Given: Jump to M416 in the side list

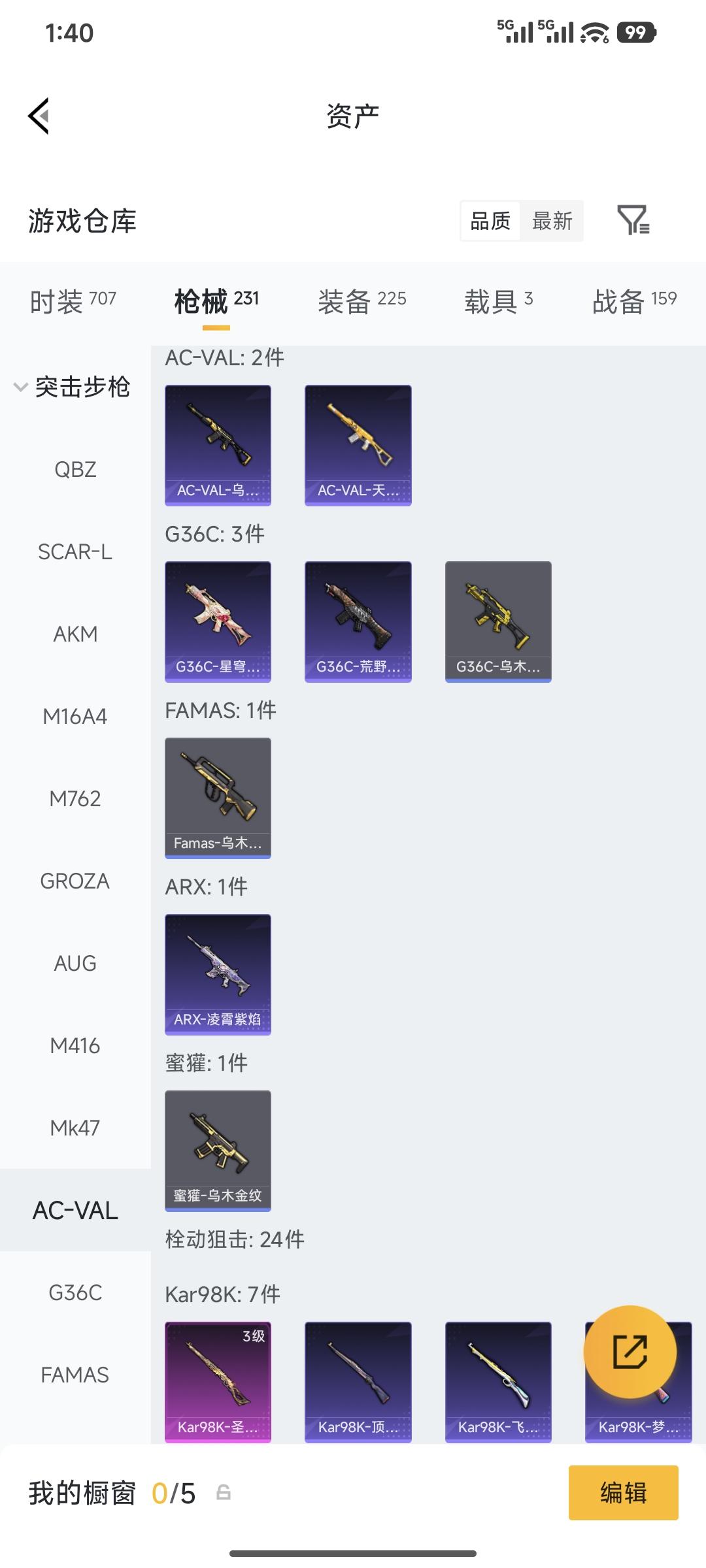Looking at the screenshot, I should tap(75, 1045).
